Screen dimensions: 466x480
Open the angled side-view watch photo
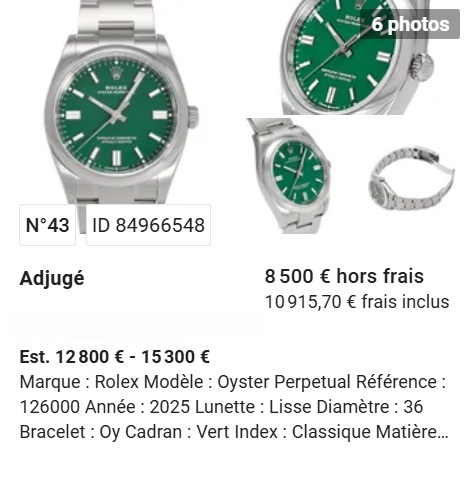(x=289, y=176)
